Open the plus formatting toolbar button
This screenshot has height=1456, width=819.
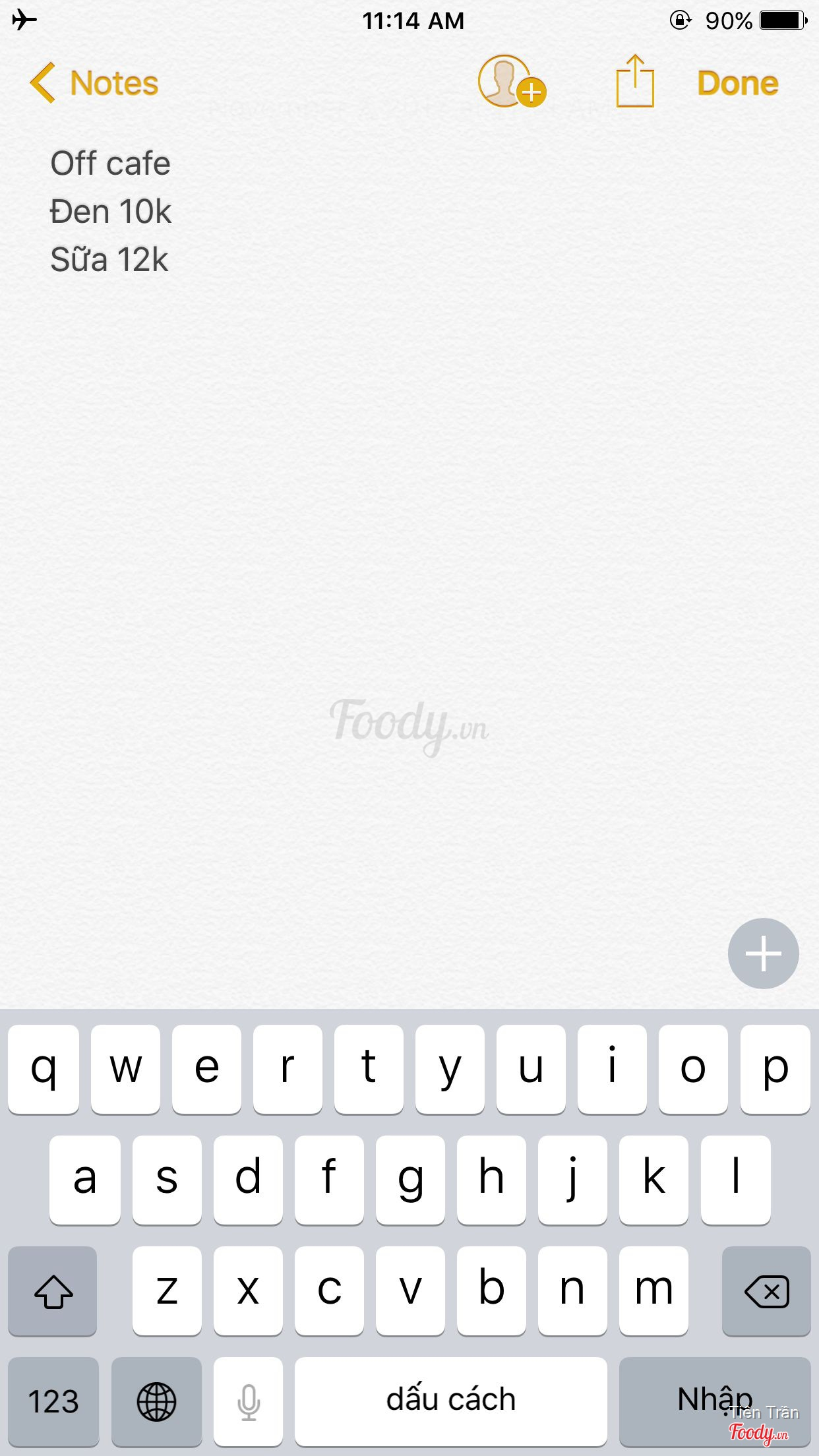click(x=763, y=953)
